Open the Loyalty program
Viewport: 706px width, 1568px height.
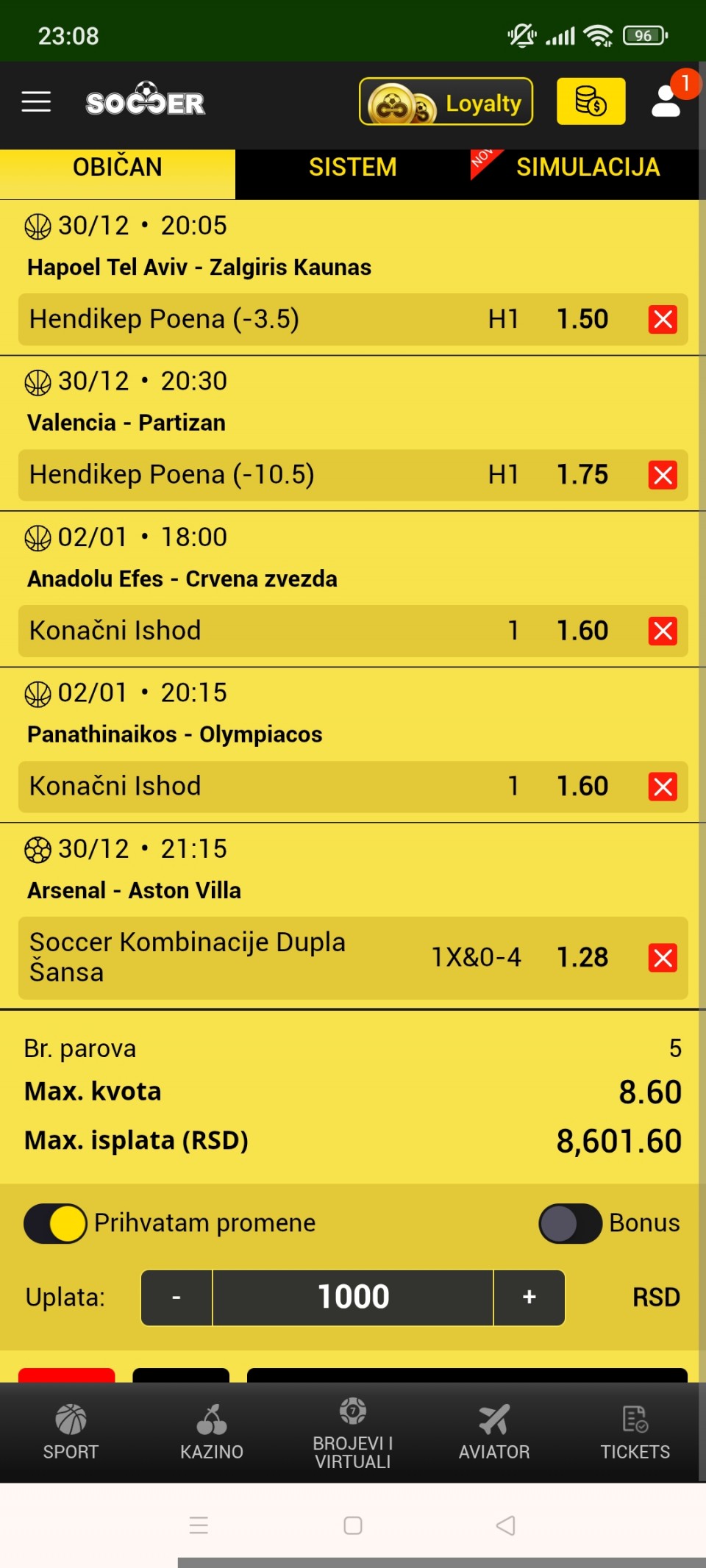(446, 102)
